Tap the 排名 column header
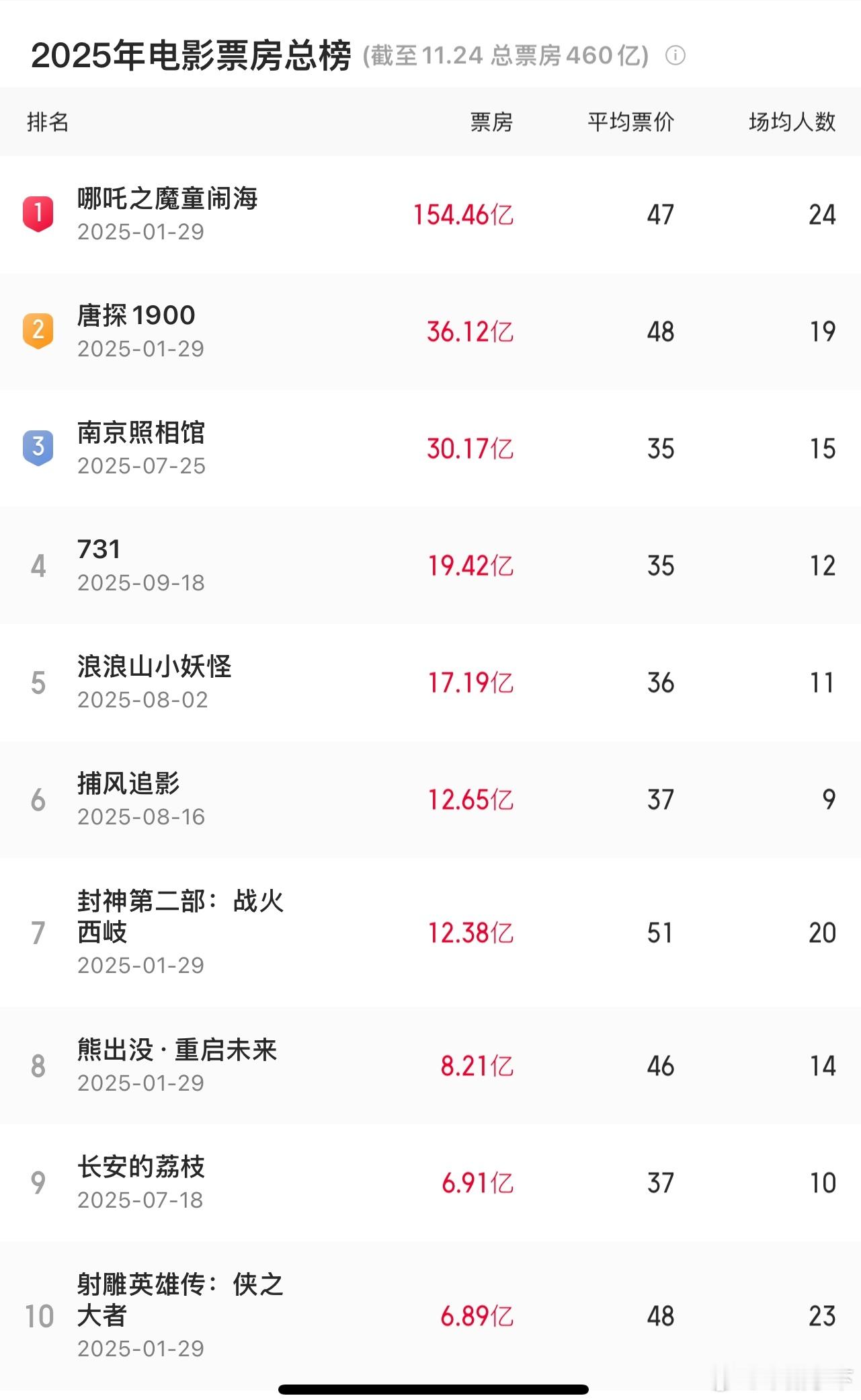 (x=49, y=122)
